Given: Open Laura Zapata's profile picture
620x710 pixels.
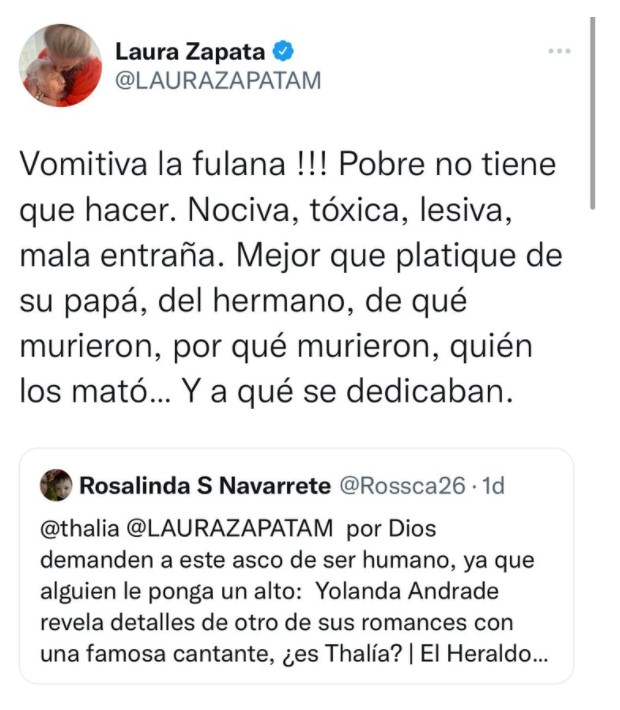Looking at the screenshot, I should 60,66.
